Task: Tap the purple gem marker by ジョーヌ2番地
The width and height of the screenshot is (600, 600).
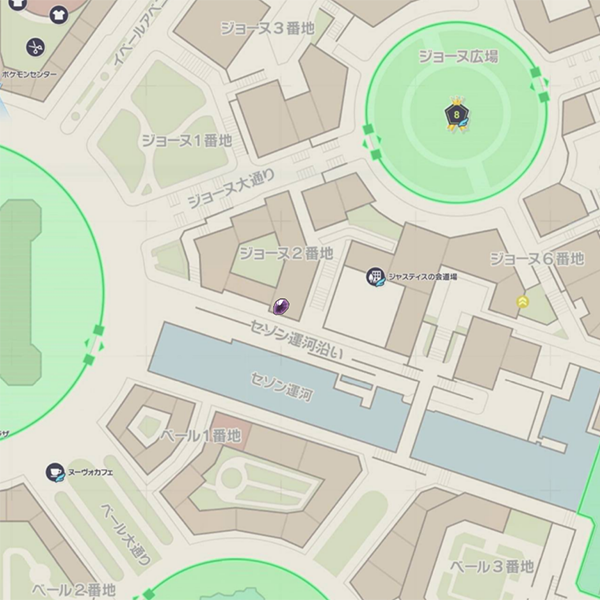Action: (282, 306)
